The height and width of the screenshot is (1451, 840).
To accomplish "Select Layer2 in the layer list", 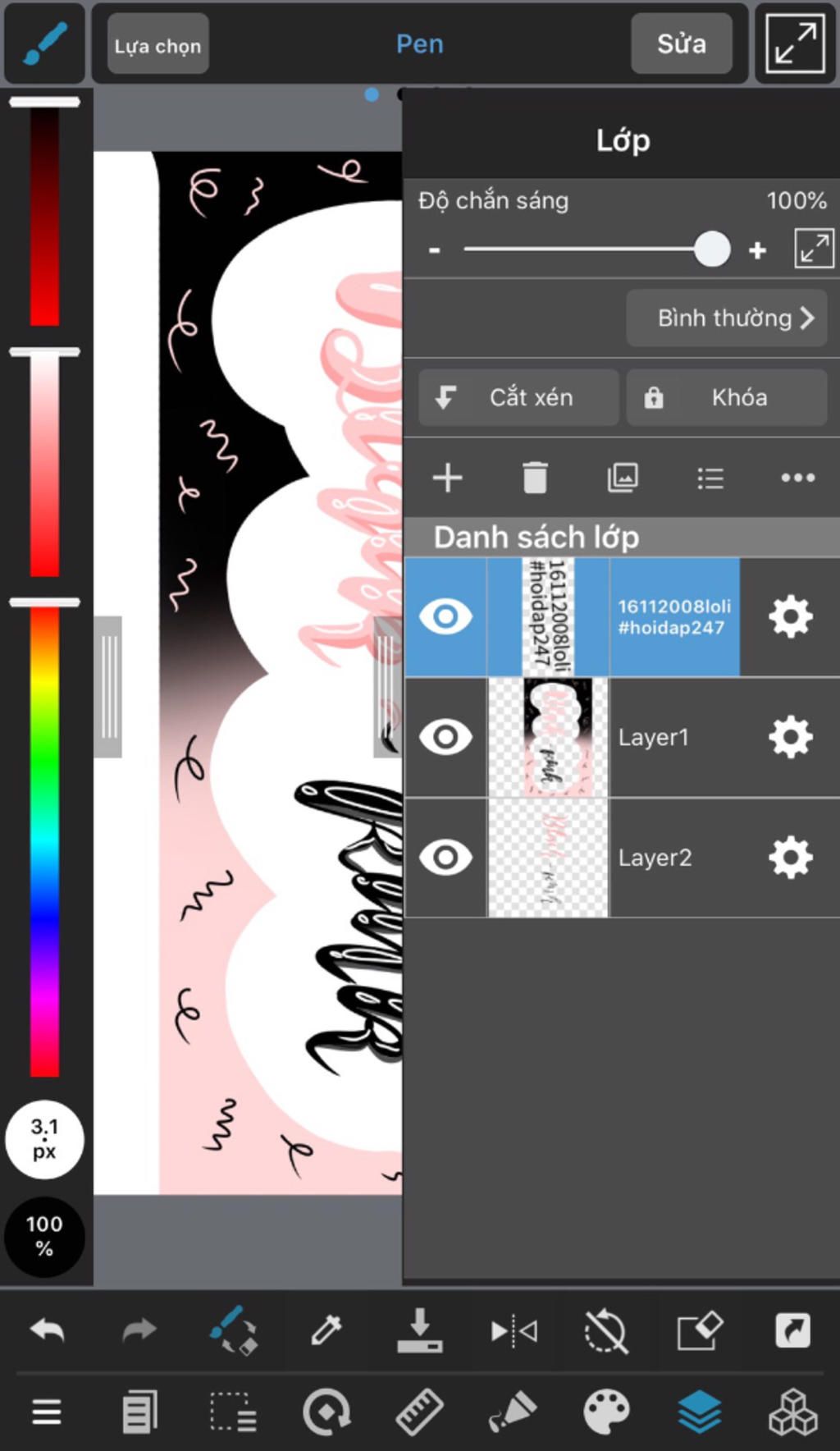I will (673, 858).
